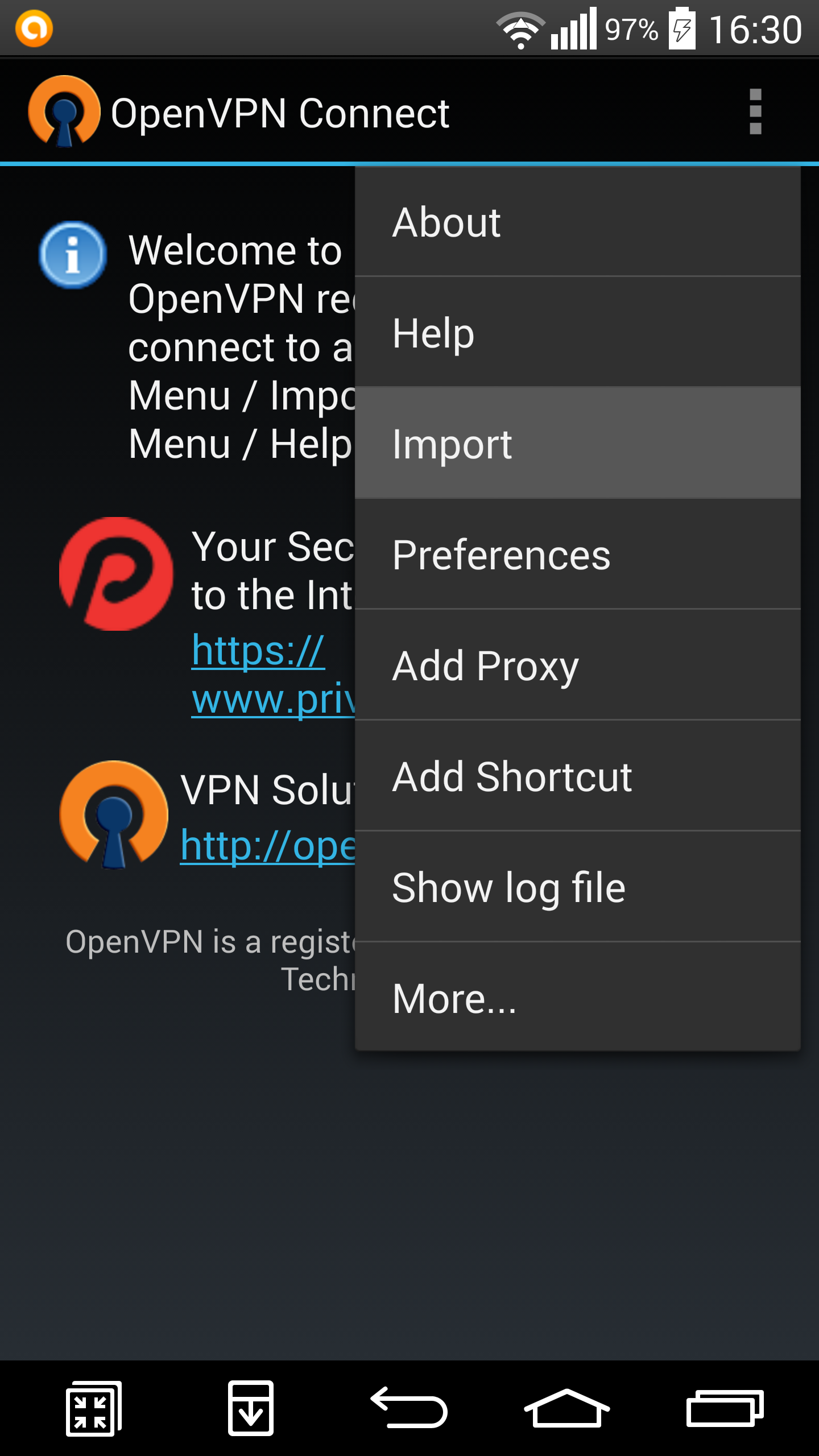Select the Add Proxy option
Viewport: 819px width, 1456px height.
click(577, 665)
